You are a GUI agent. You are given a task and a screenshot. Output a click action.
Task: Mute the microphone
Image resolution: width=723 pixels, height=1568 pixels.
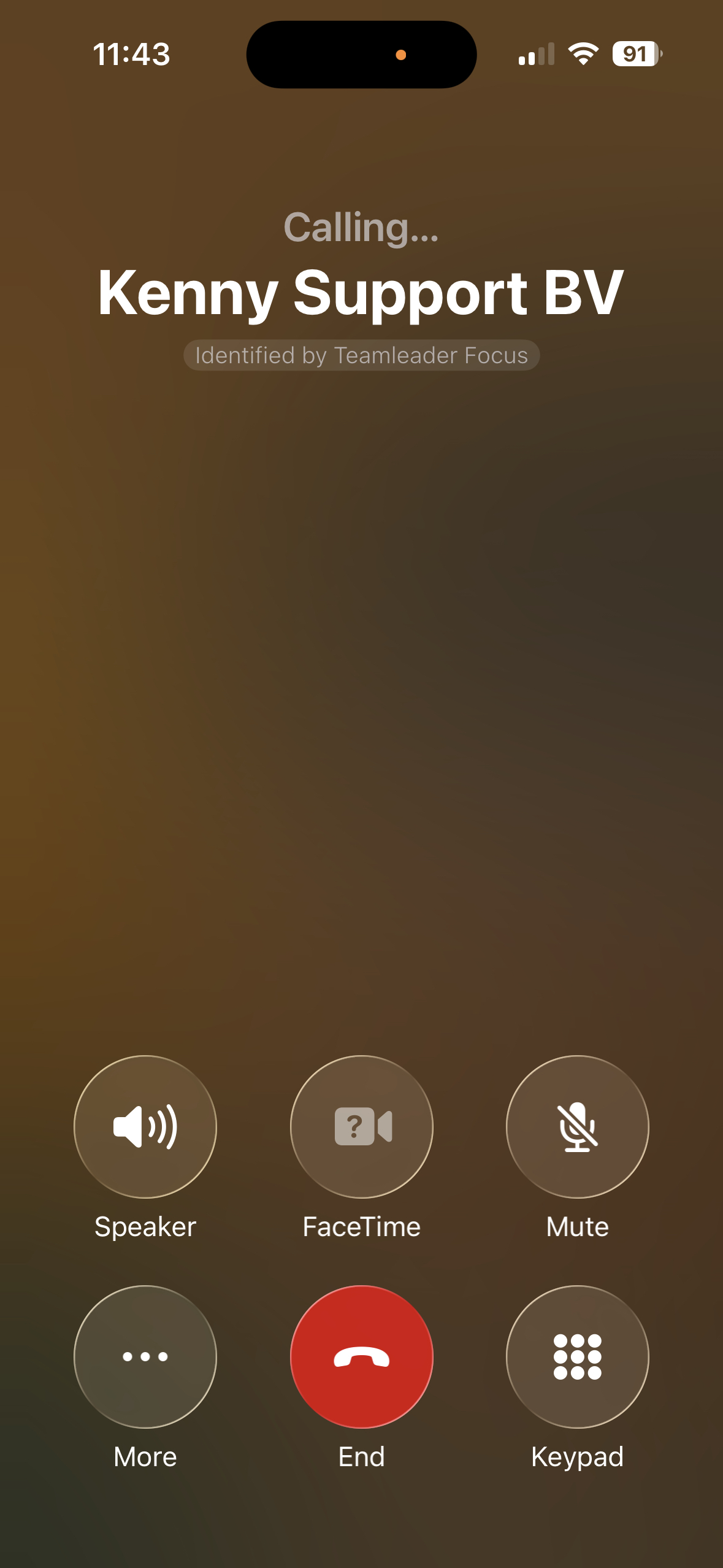pyautogui.click(x=578, y=1126)
